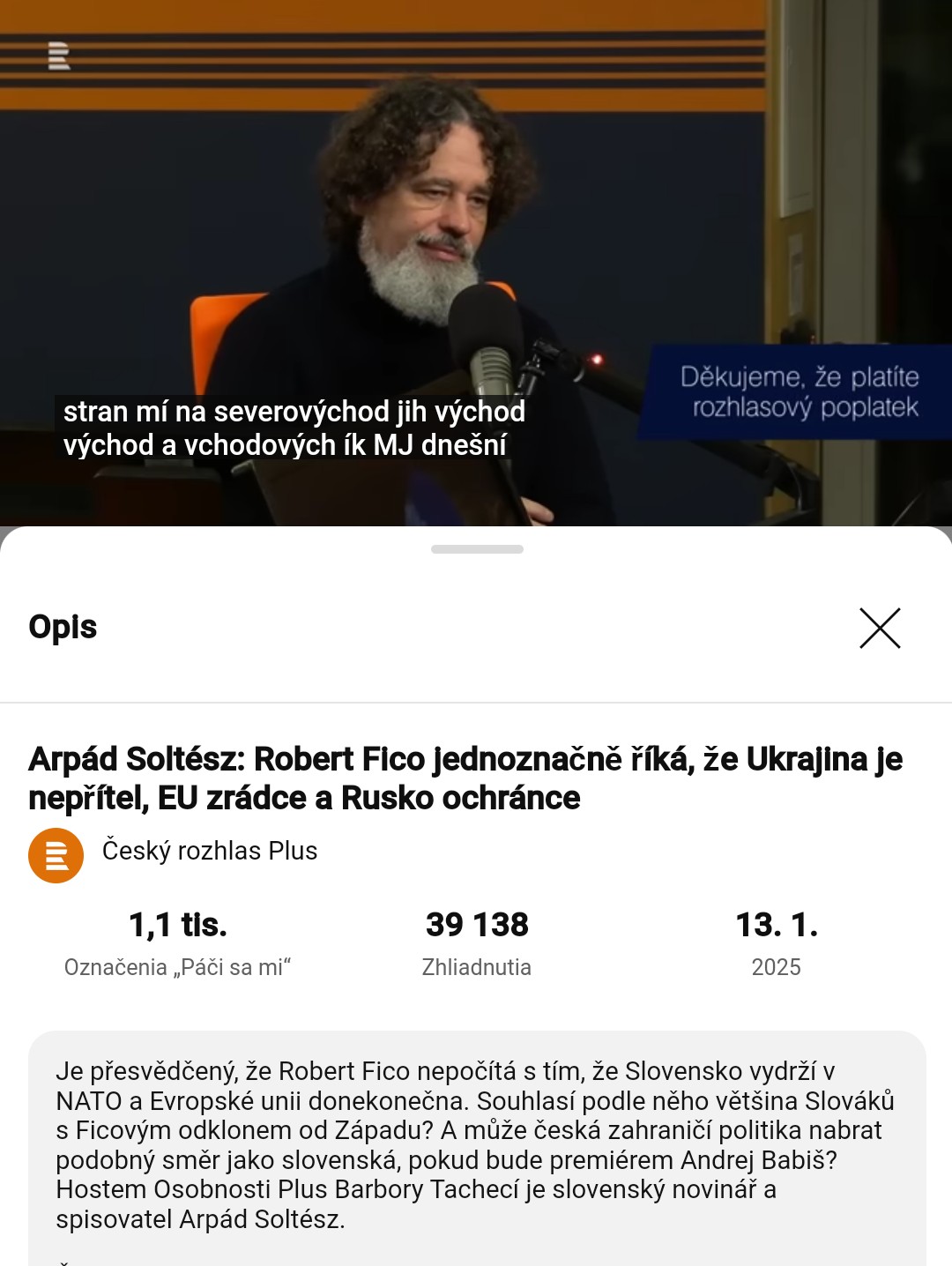Tap the description panel's drag handle
Viewport: 952px width, 1266px height.
(x=477, y=549)
